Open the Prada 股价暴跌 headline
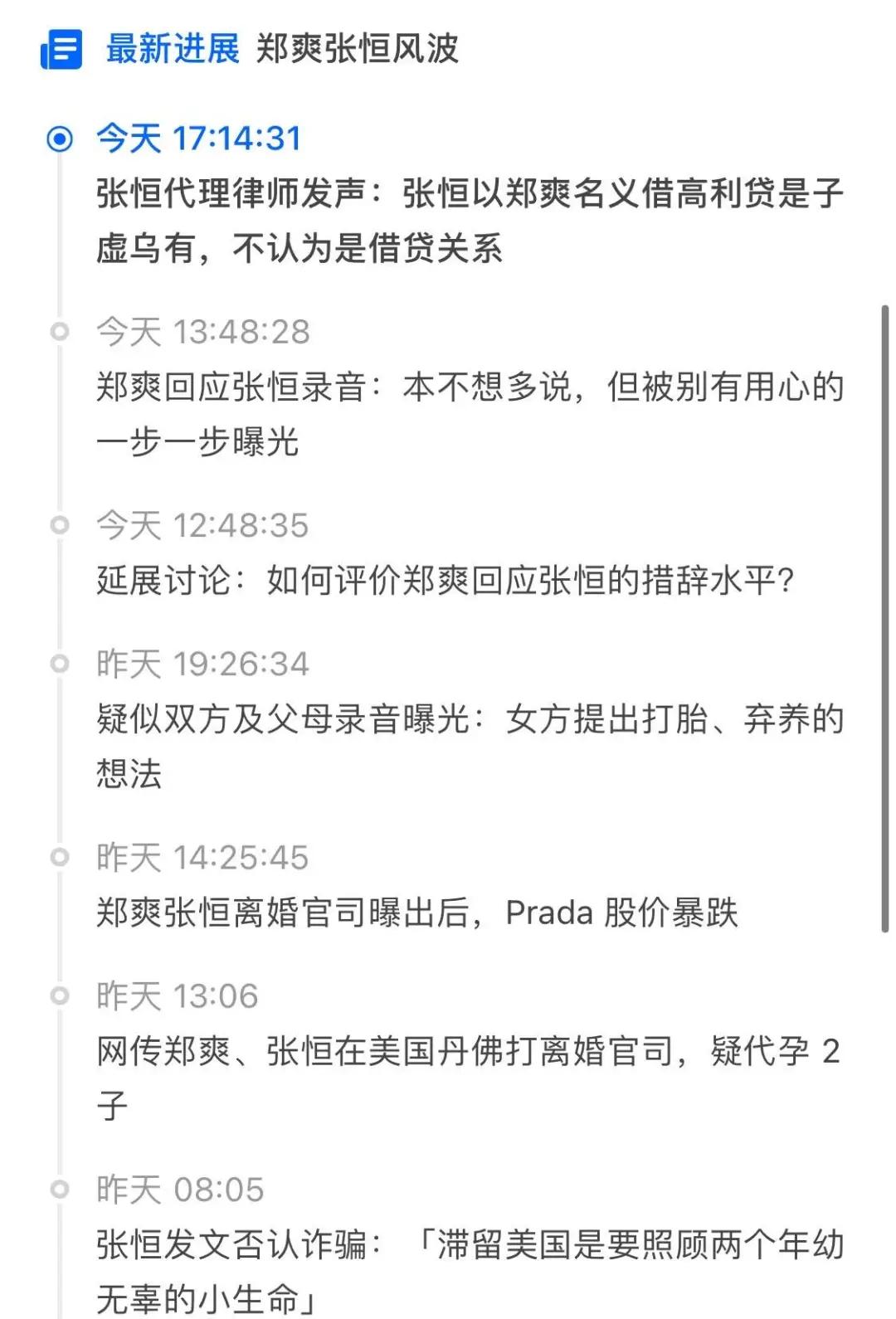Viewport: 896px width, 1319px height. (x=415, y=915)
